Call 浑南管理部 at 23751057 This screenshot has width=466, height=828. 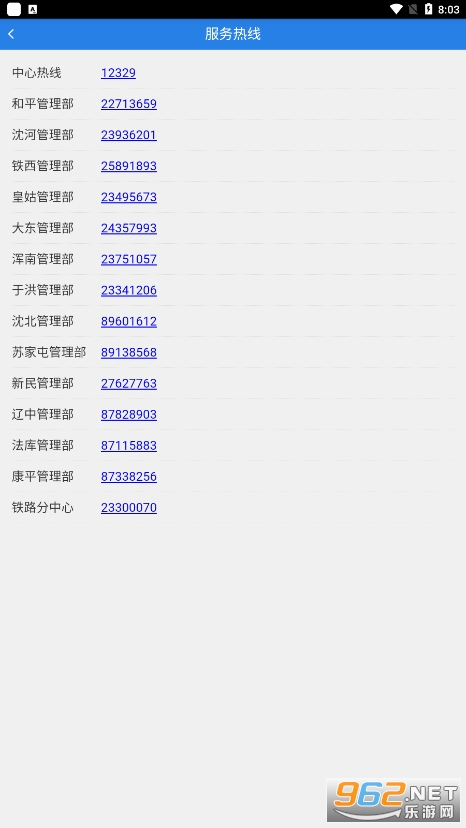pos(129,259)
